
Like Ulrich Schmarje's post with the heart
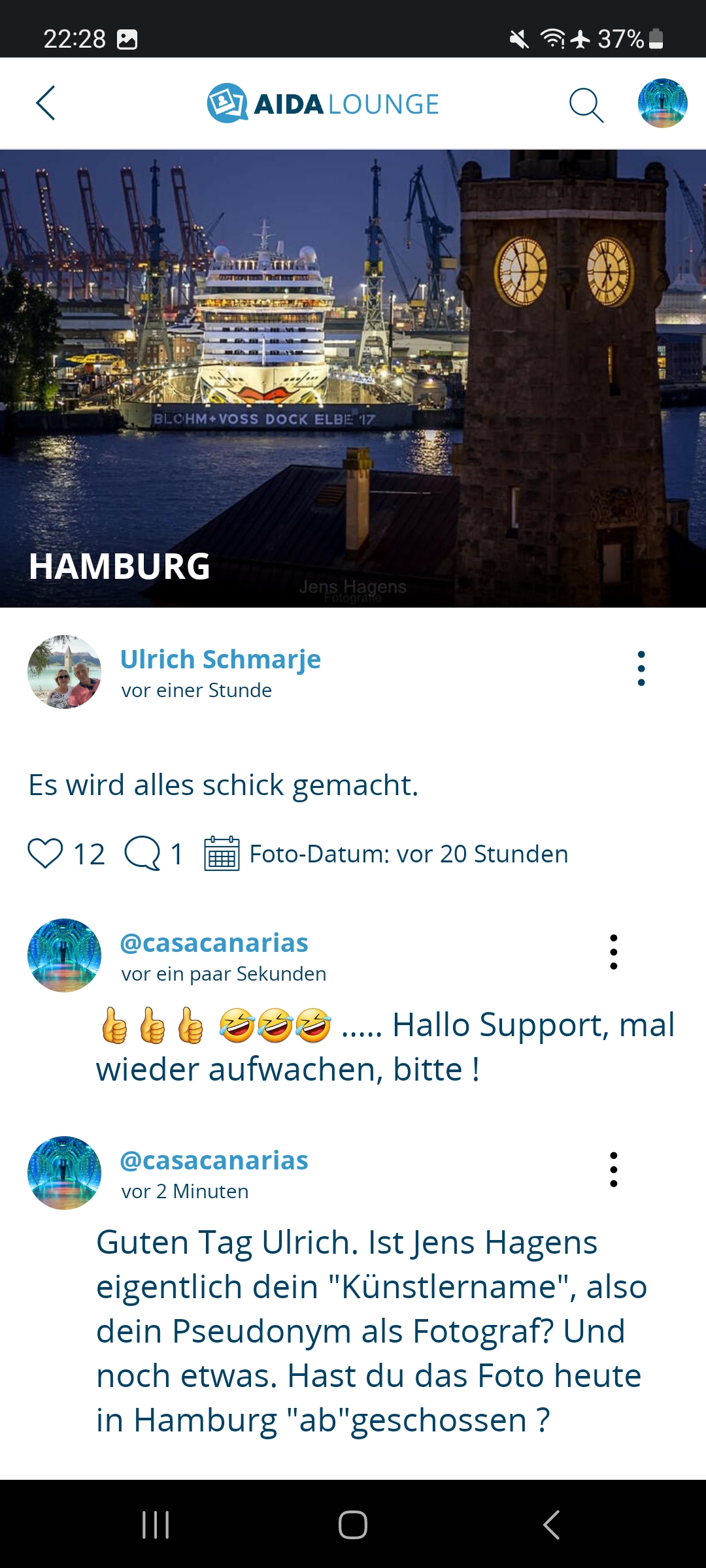click(x=45, y=853)
